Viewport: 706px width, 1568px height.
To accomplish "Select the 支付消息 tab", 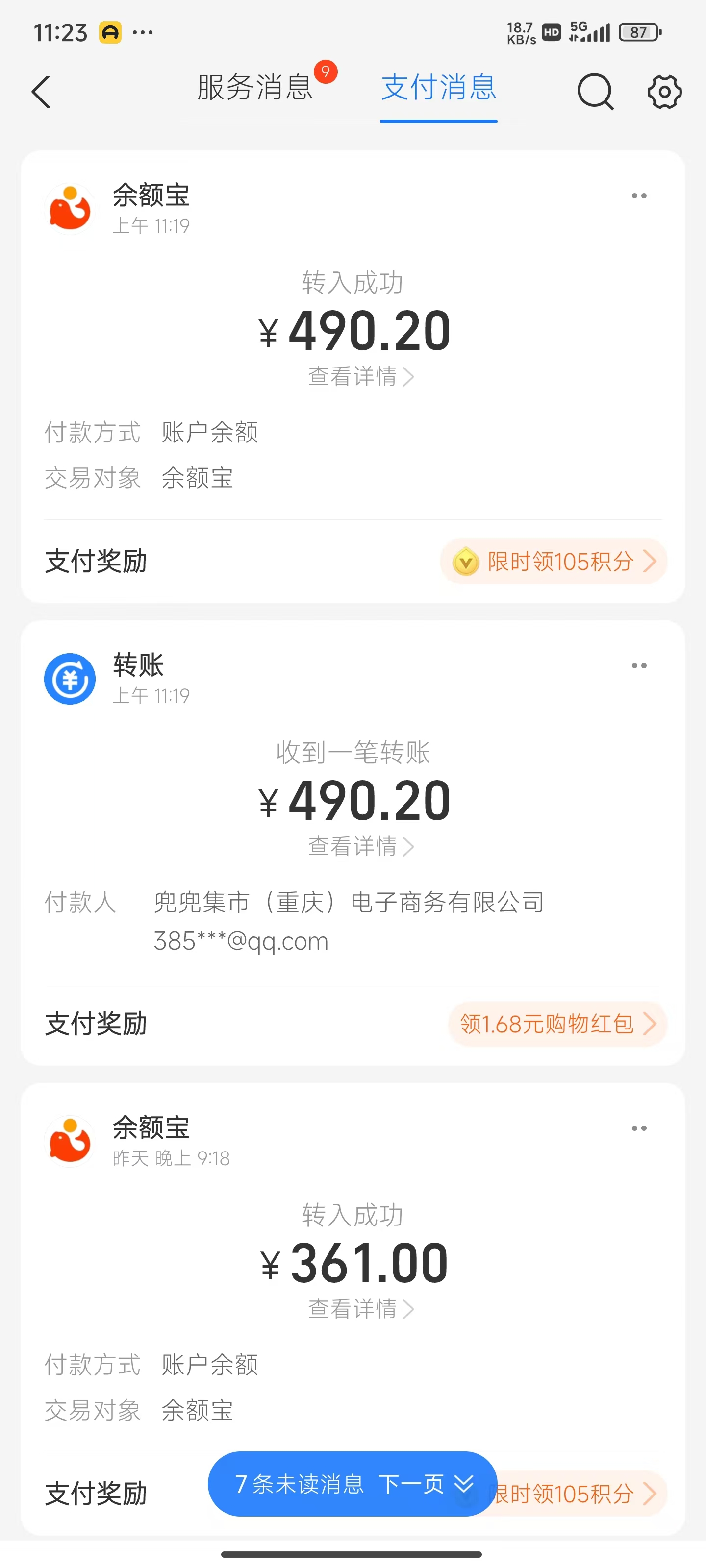I will (x=439, y=87).
